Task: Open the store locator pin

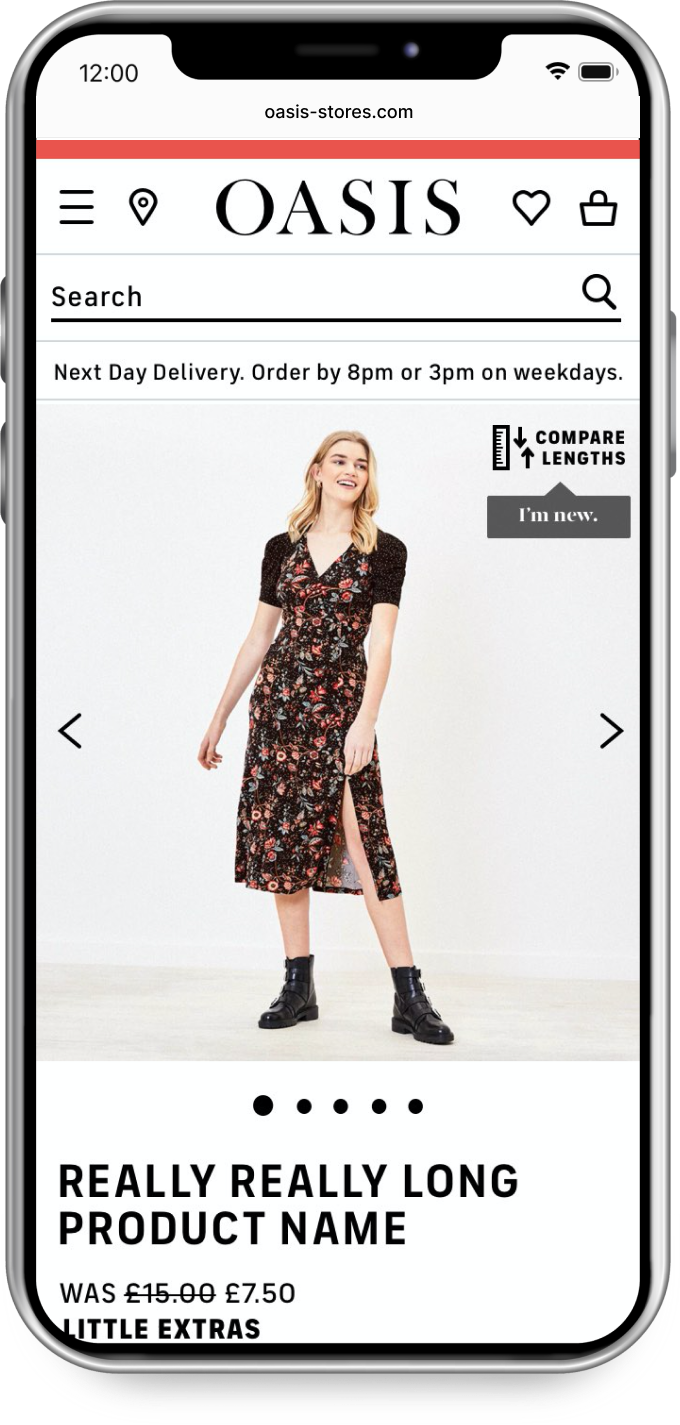Action: [x=143, y=208]
